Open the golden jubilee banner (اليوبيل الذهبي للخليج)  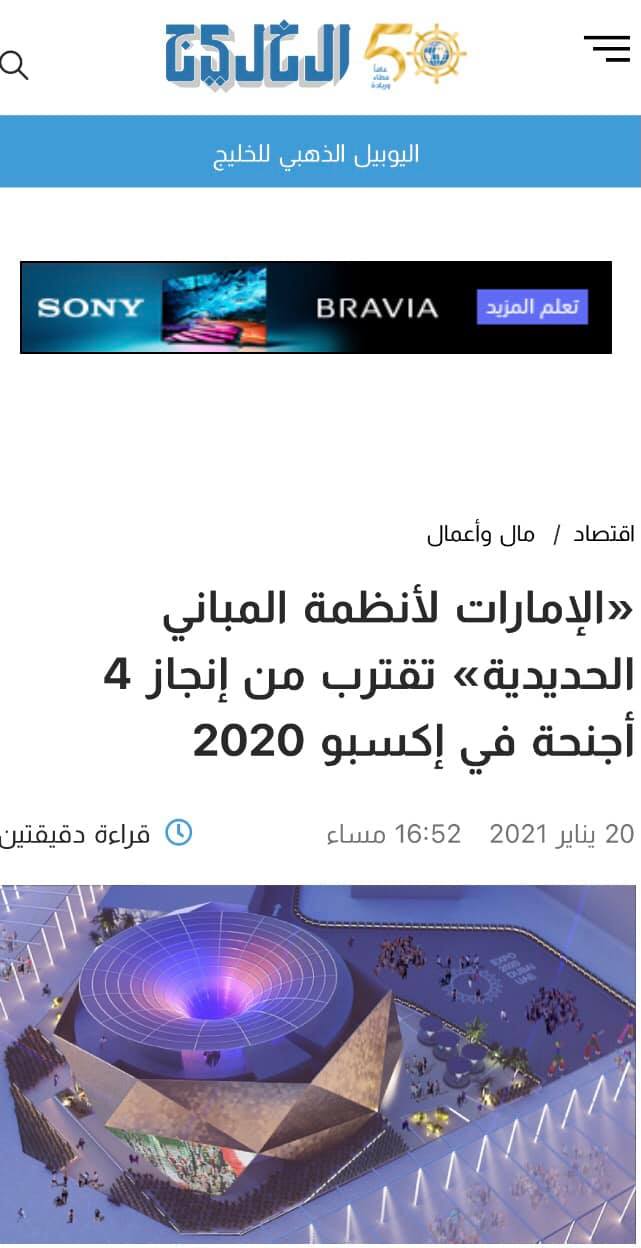320,153
